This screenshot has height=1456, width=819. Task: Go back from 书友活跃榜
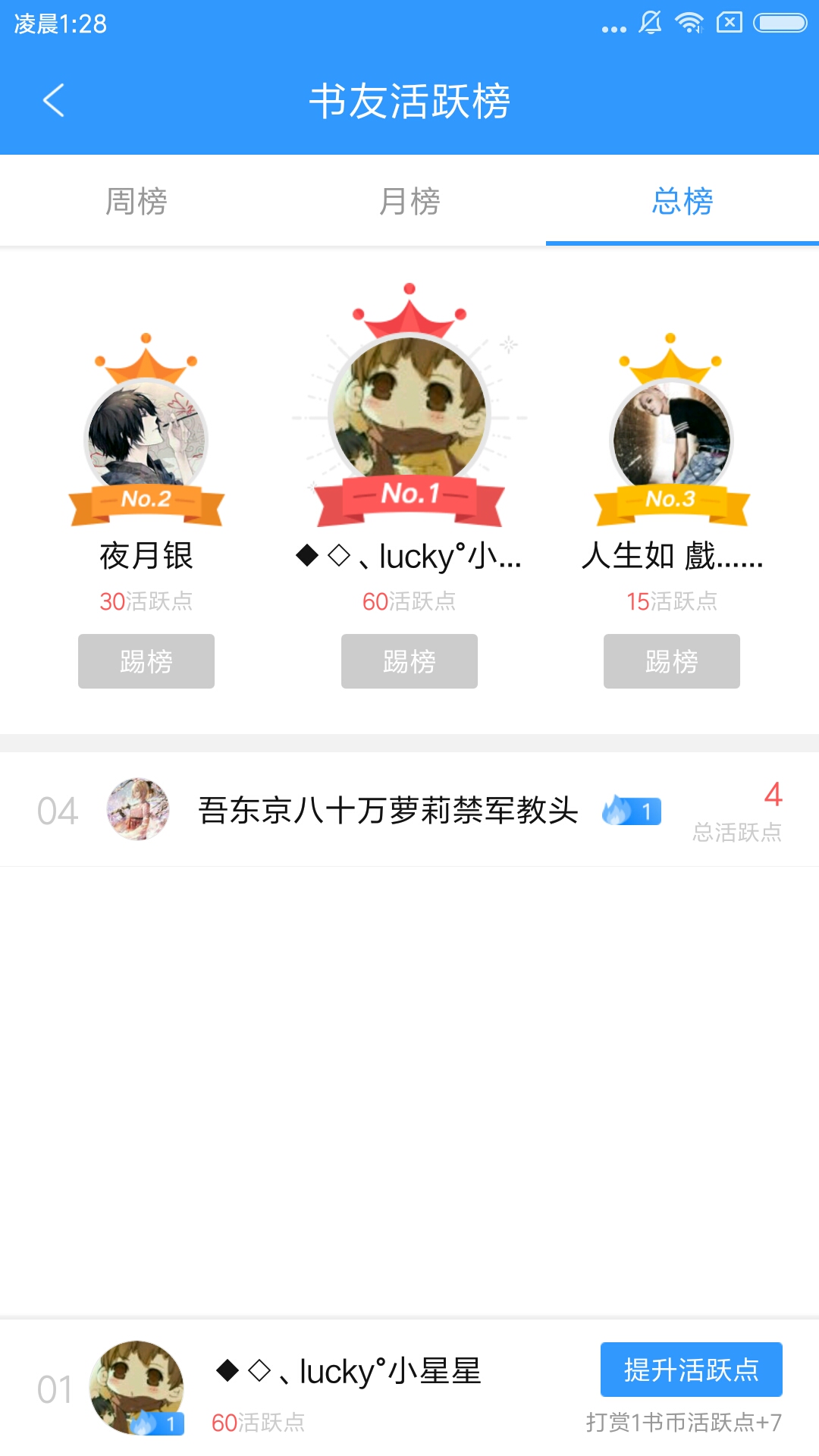click(x=53, y=100)
